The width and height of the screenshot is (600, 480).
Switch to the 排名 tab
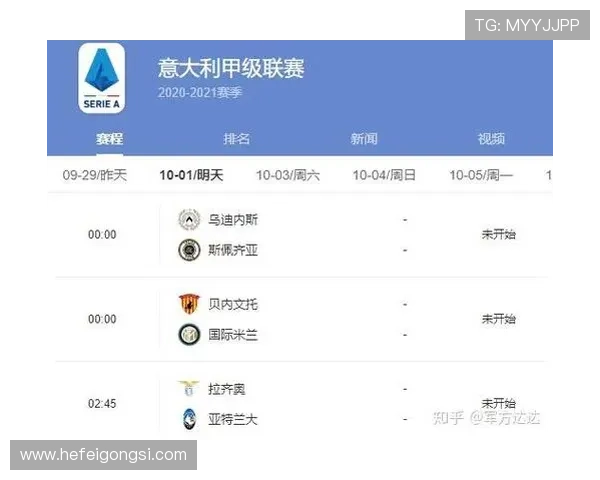point(237,139)
